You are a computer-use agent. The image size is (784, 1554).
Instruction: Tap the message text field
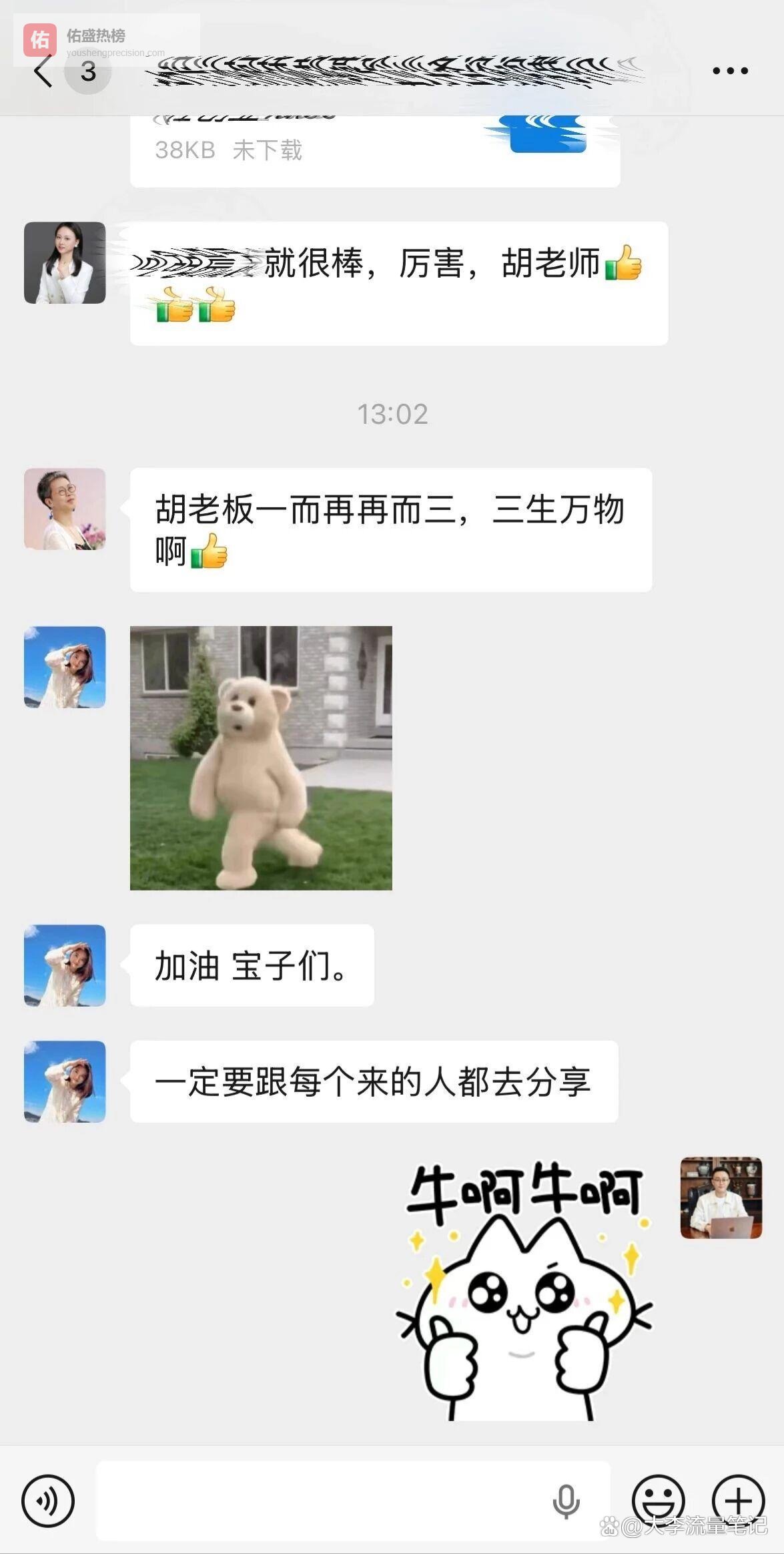click(320, 1501)
